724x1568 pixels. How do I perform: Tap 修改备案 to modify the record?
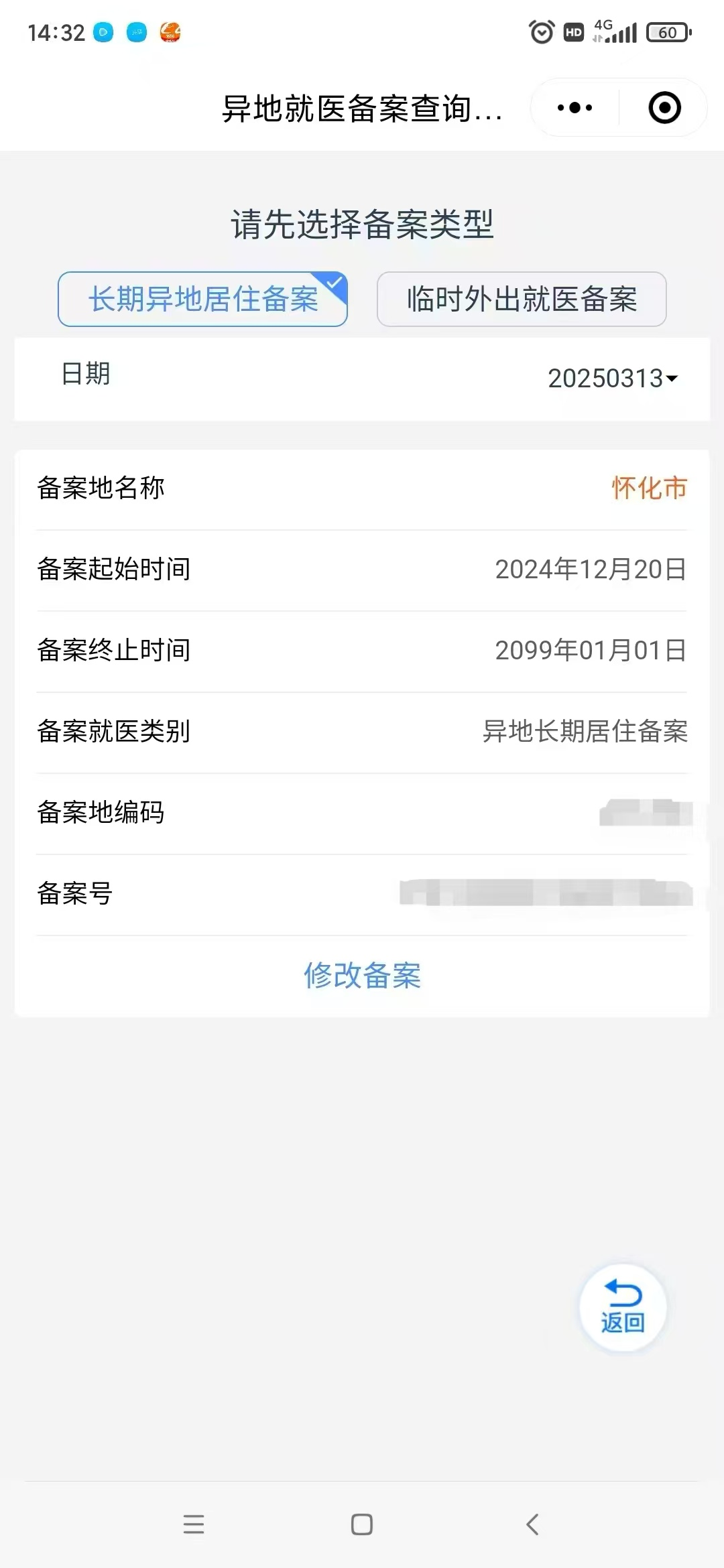(362, 976)
